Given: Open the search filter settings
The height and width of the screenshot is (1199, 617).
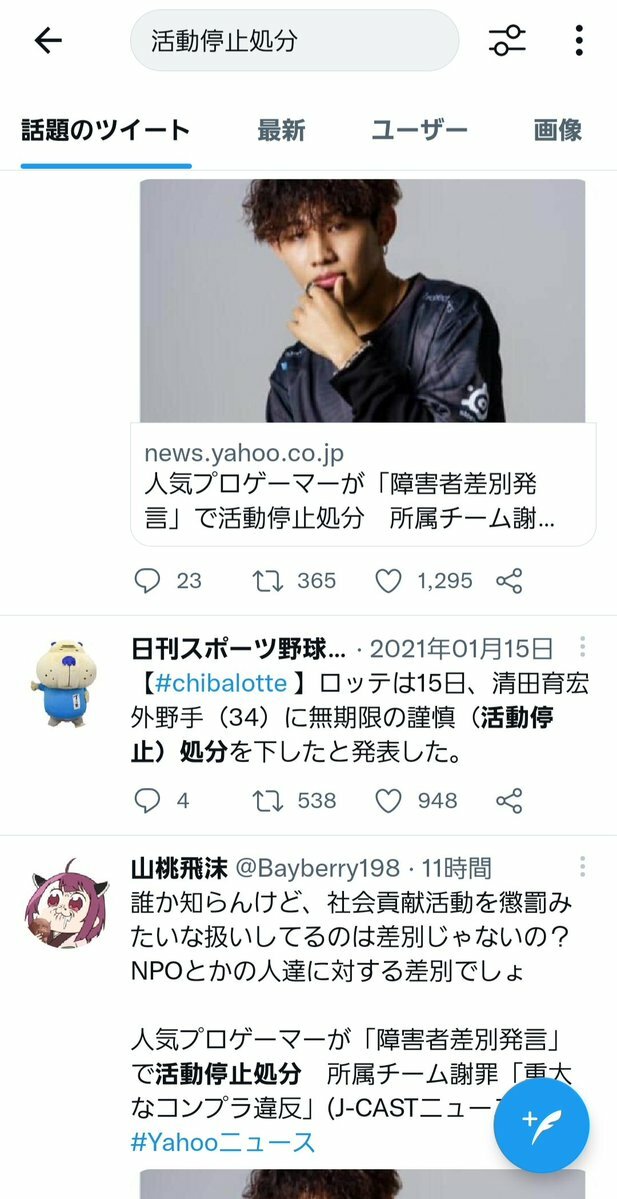Looking at the screenshot, I should click(x=507, y=40).
